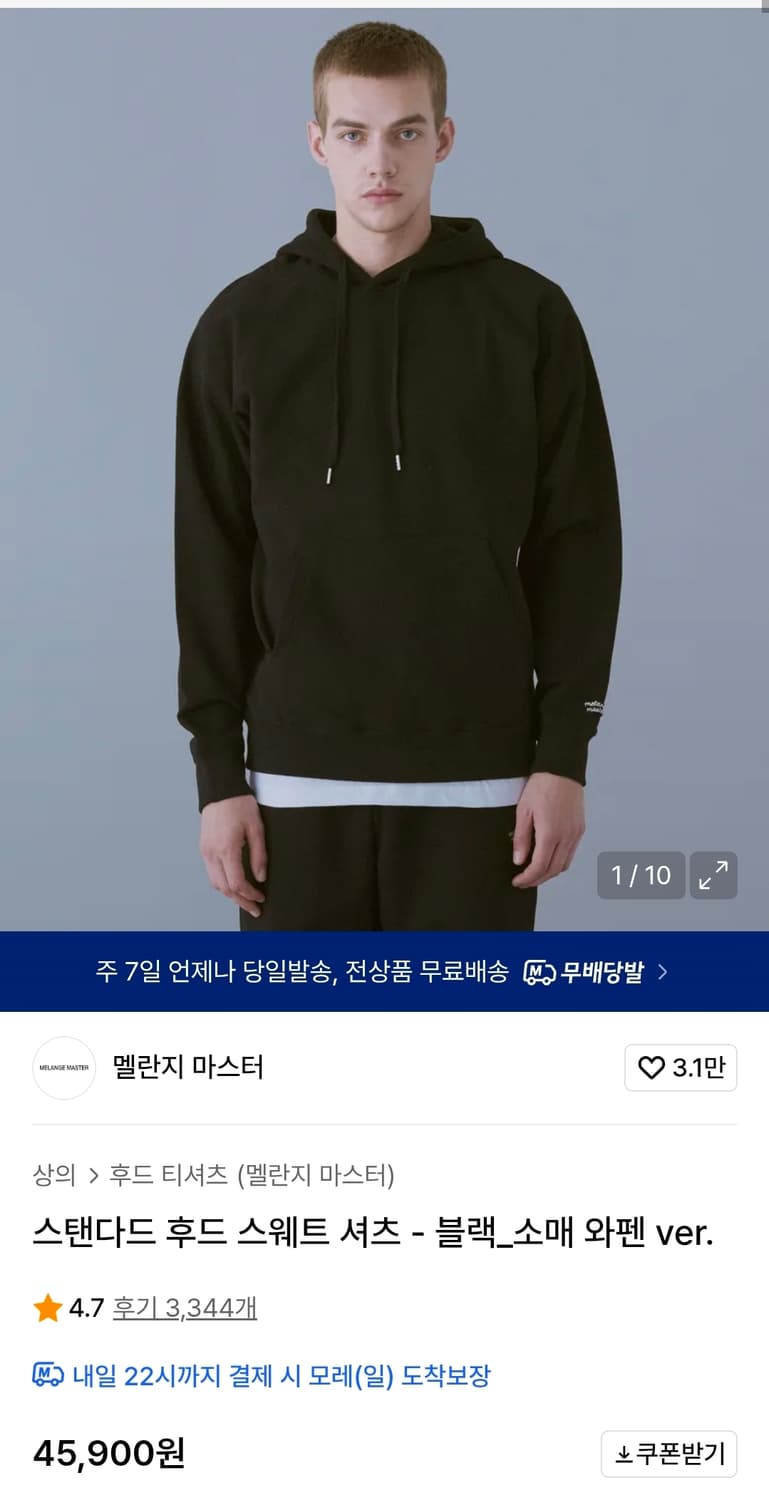Screen dimensions: 769x1500
Task: Open the MELANGE MASTER brand logo
Action: [63, 1068]
